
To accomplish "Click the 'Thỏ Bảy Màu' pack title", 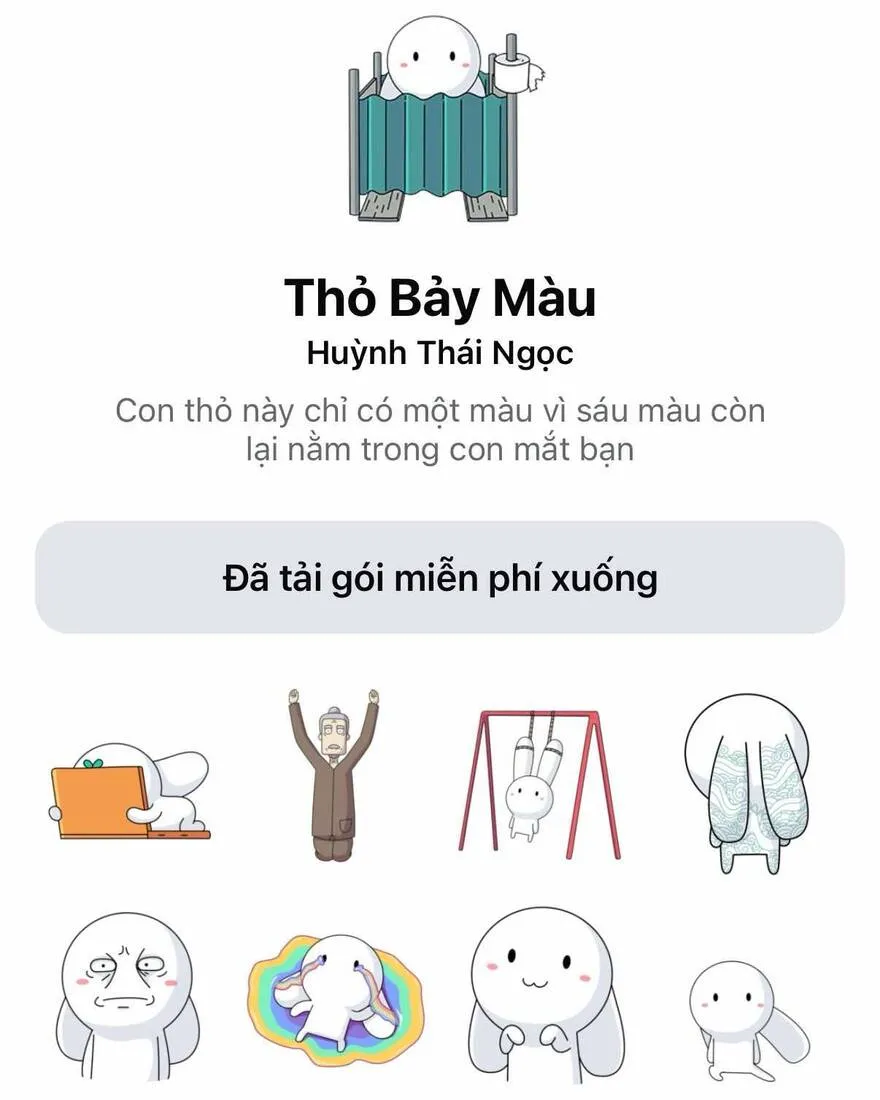I will point(440,297).
